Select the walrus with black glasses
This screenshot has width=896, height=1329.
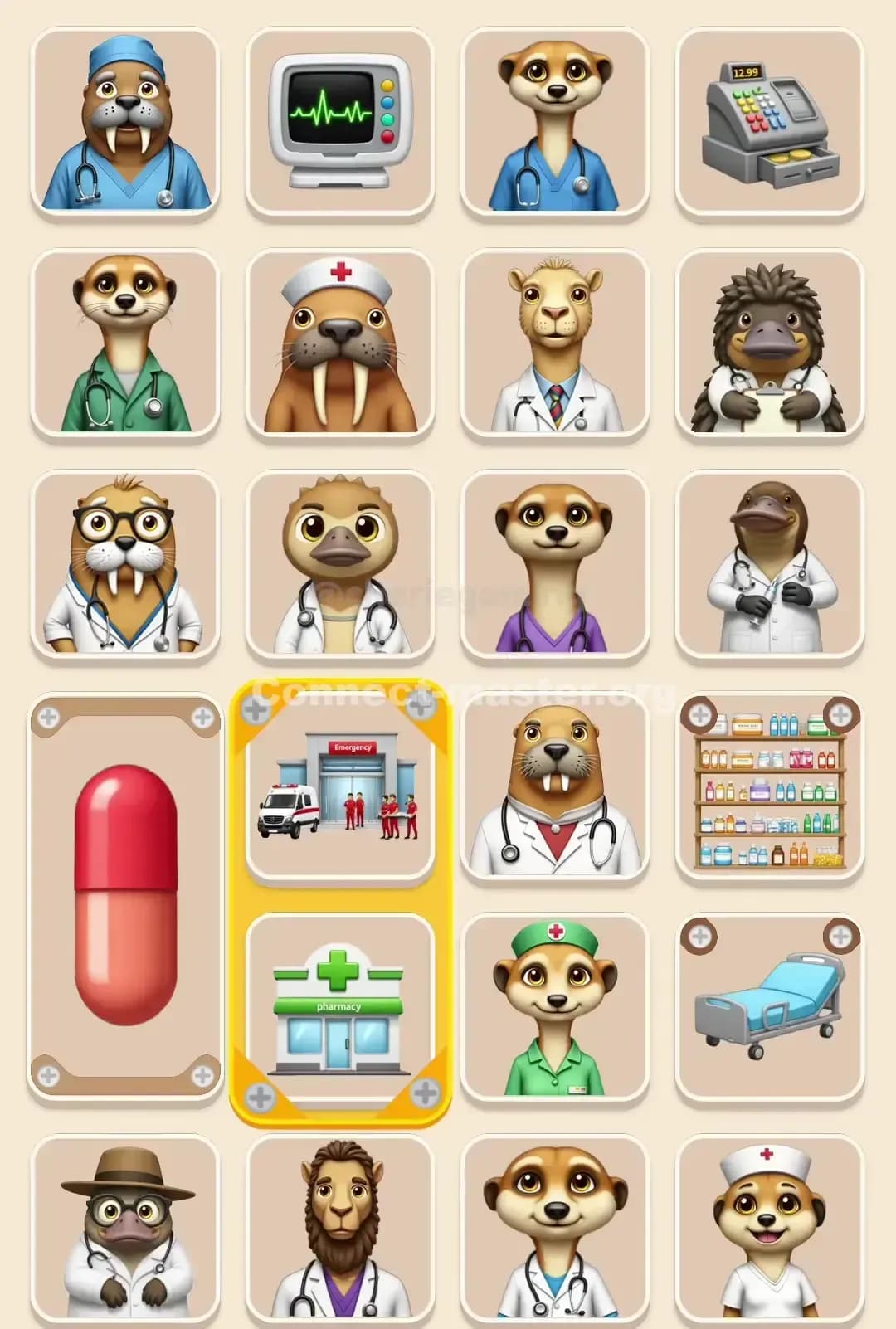click(x=124, y=564)
